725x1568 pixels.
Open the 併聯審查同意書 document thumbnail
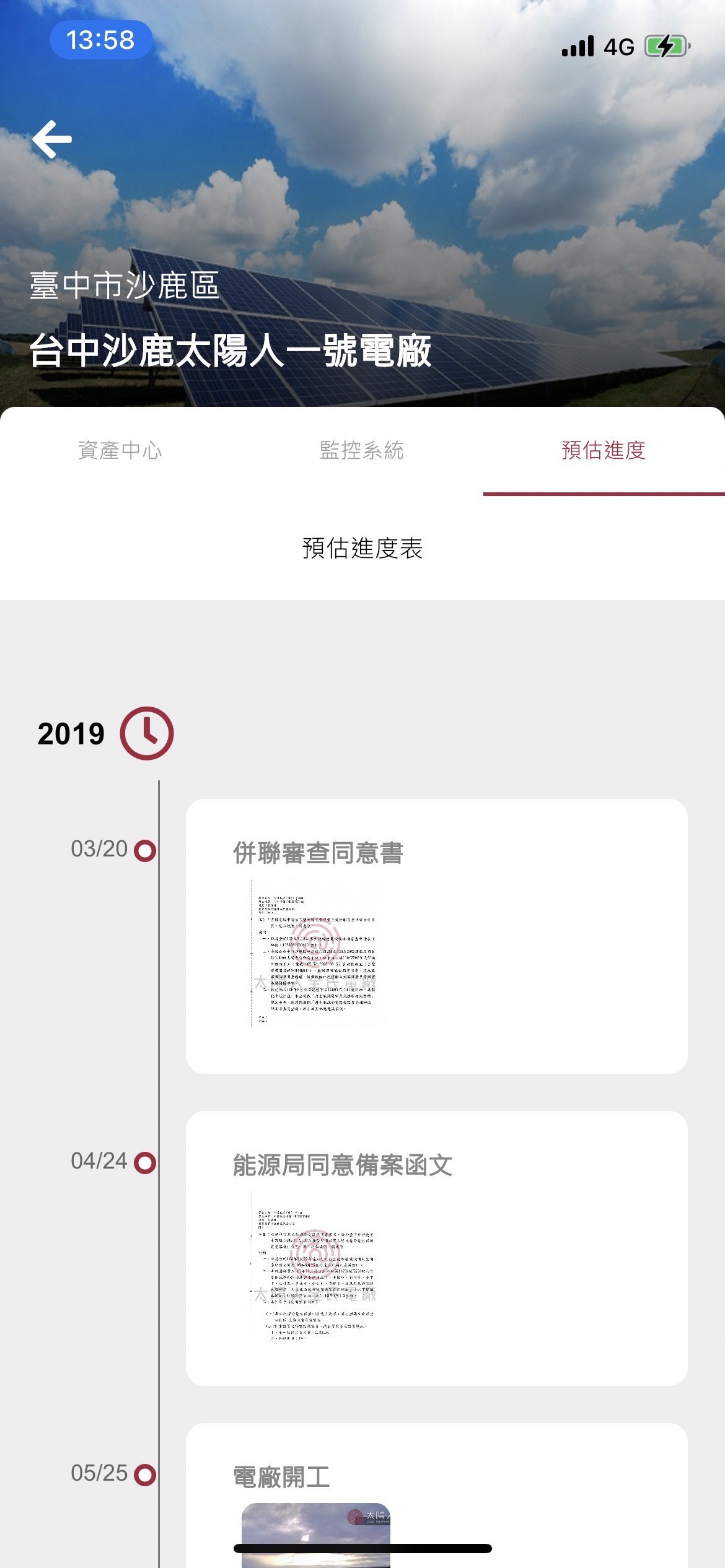pos(316,954)
